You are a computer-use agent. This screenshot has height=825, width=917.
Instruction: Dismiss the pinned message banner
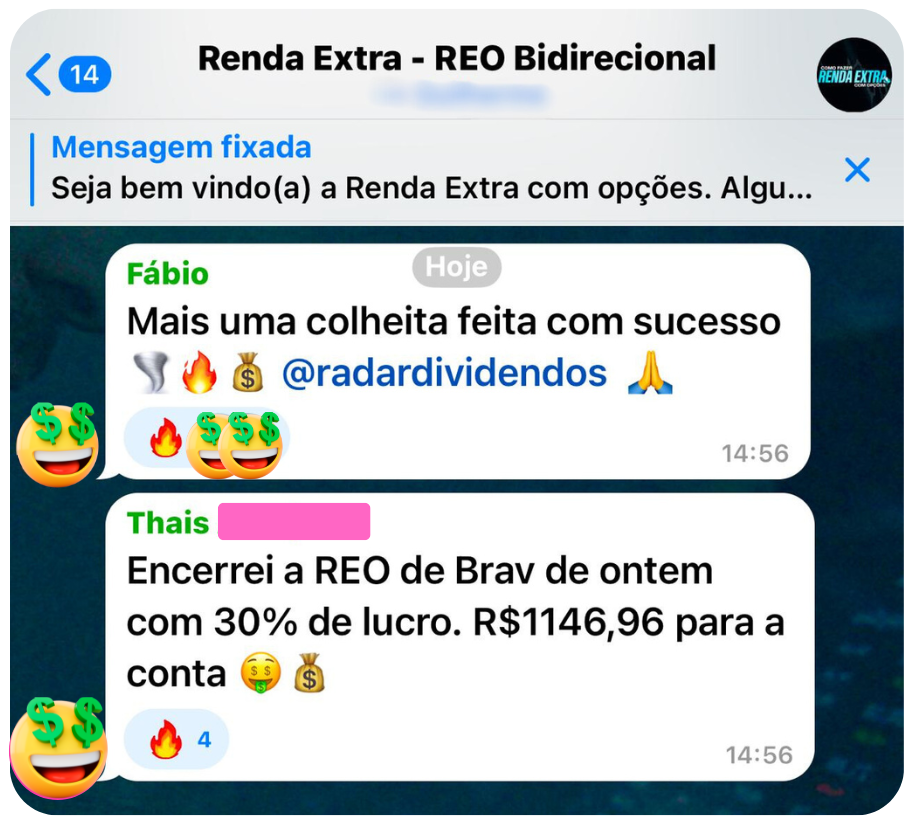click(x=857, y=170)
